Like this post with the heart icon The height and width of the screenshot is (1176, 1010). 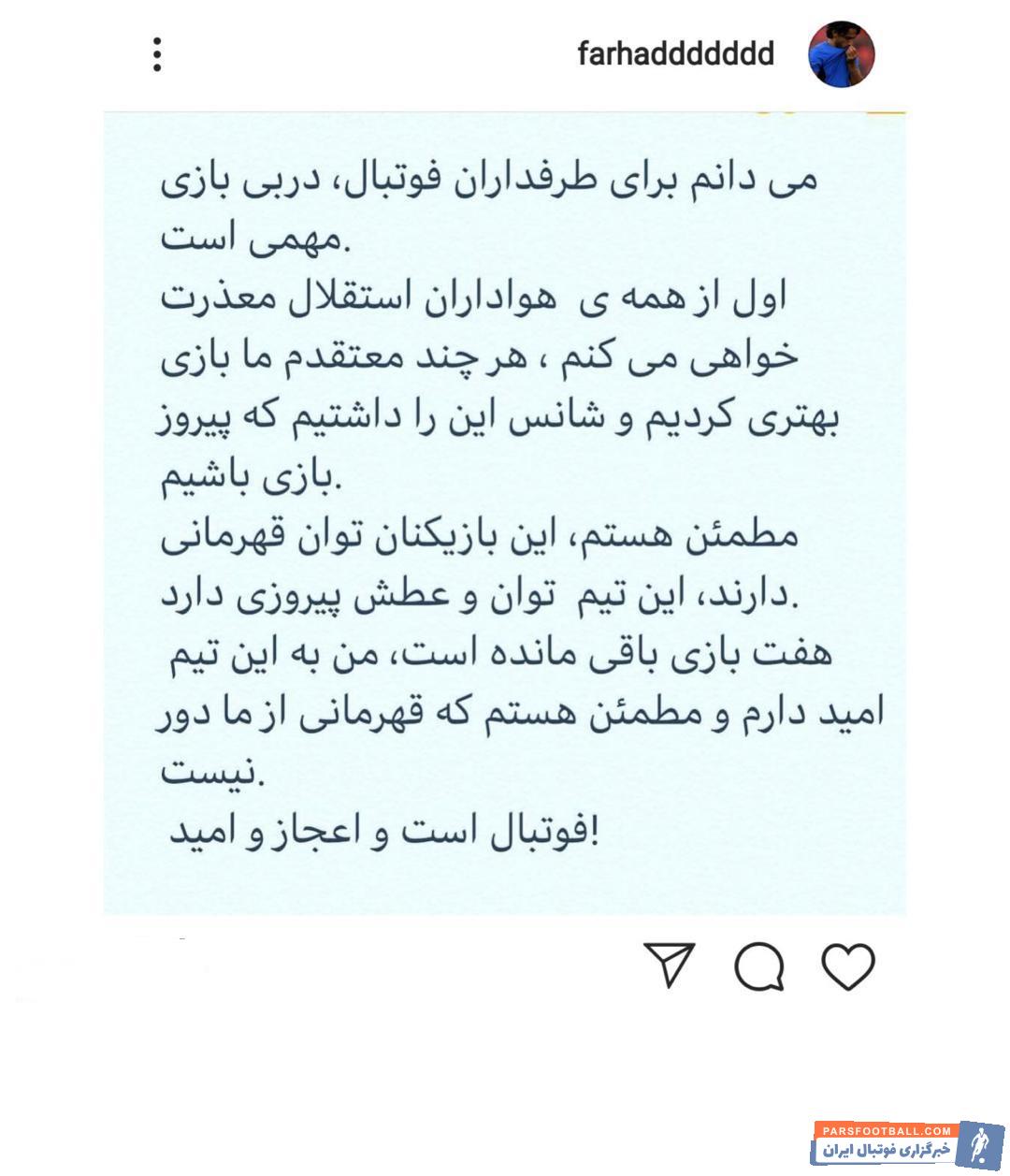tap(848, 966)
